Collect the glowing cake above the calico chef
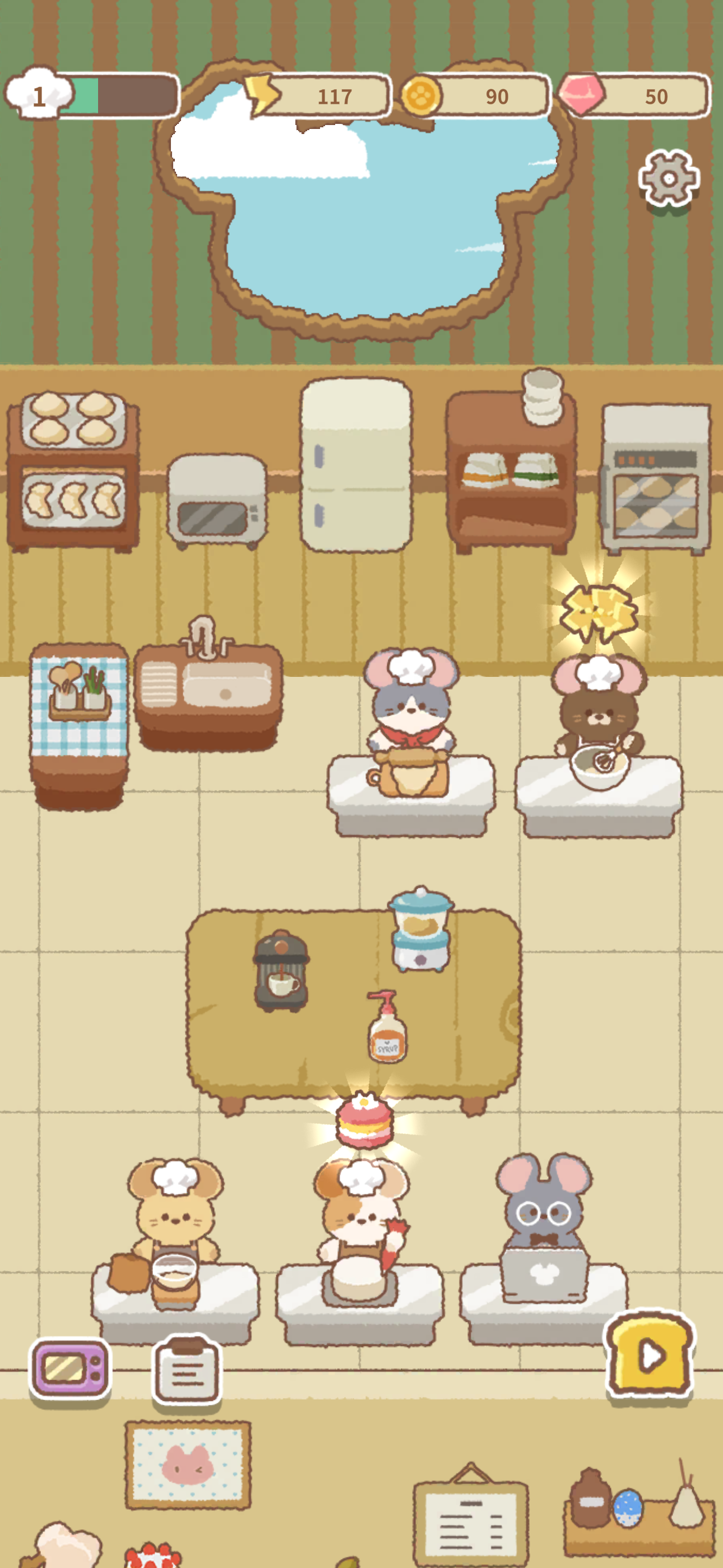 click(x=364, y=1120)
